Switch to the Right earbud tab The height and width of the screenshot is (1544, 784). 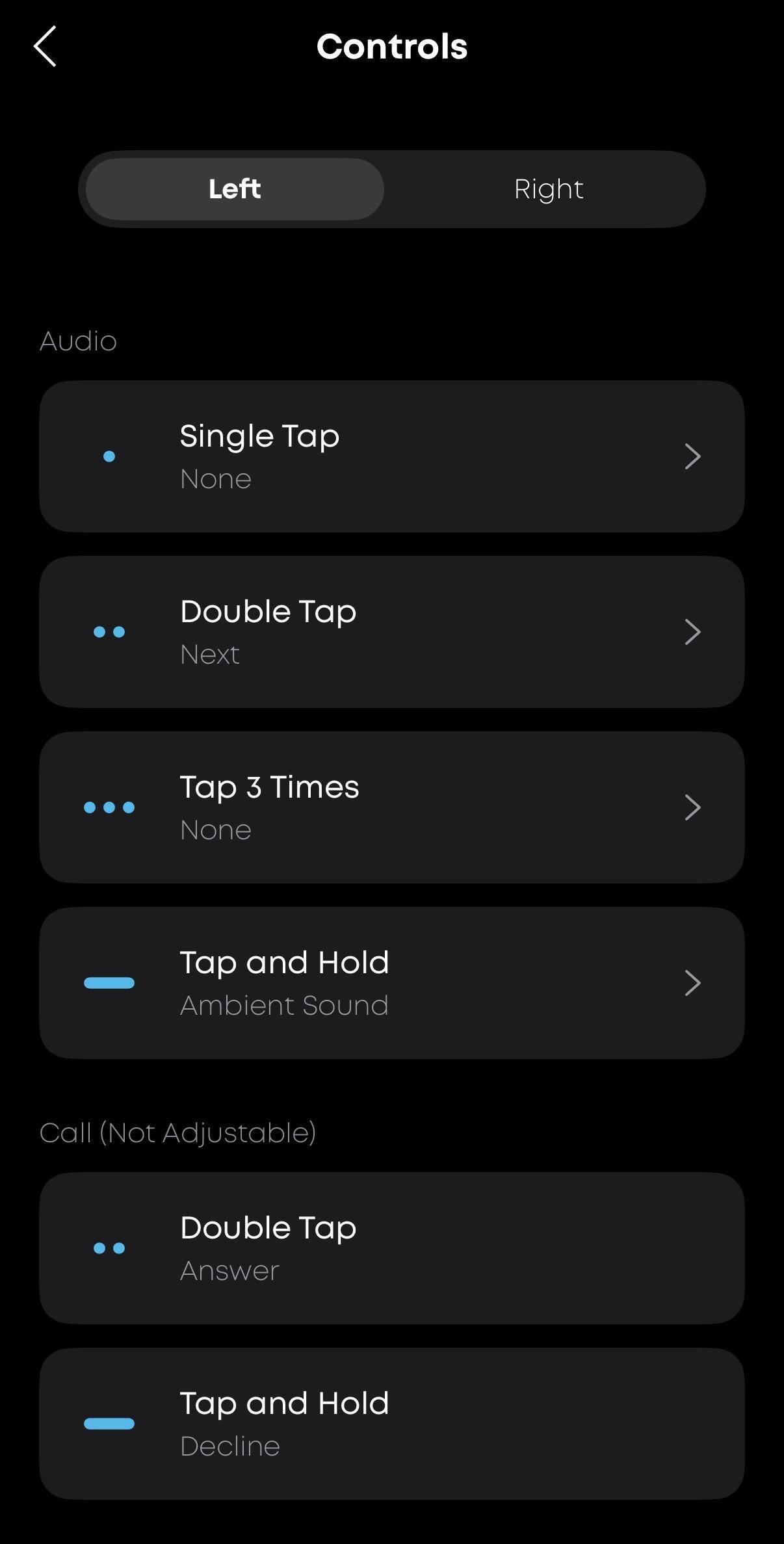click(548, 189)
